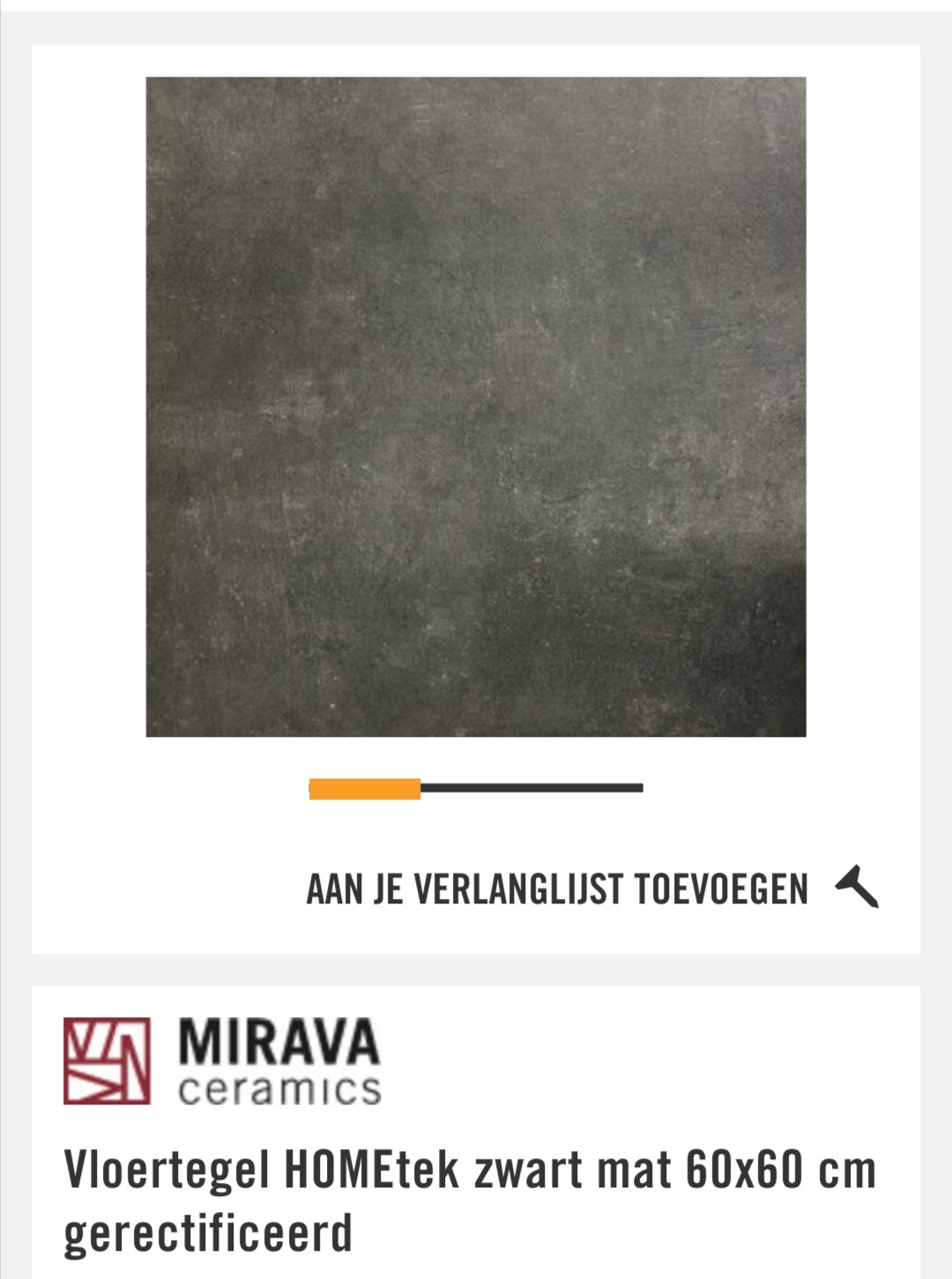
Task: Add the tile to your wishlist
Action: click(x=591, y=889)
